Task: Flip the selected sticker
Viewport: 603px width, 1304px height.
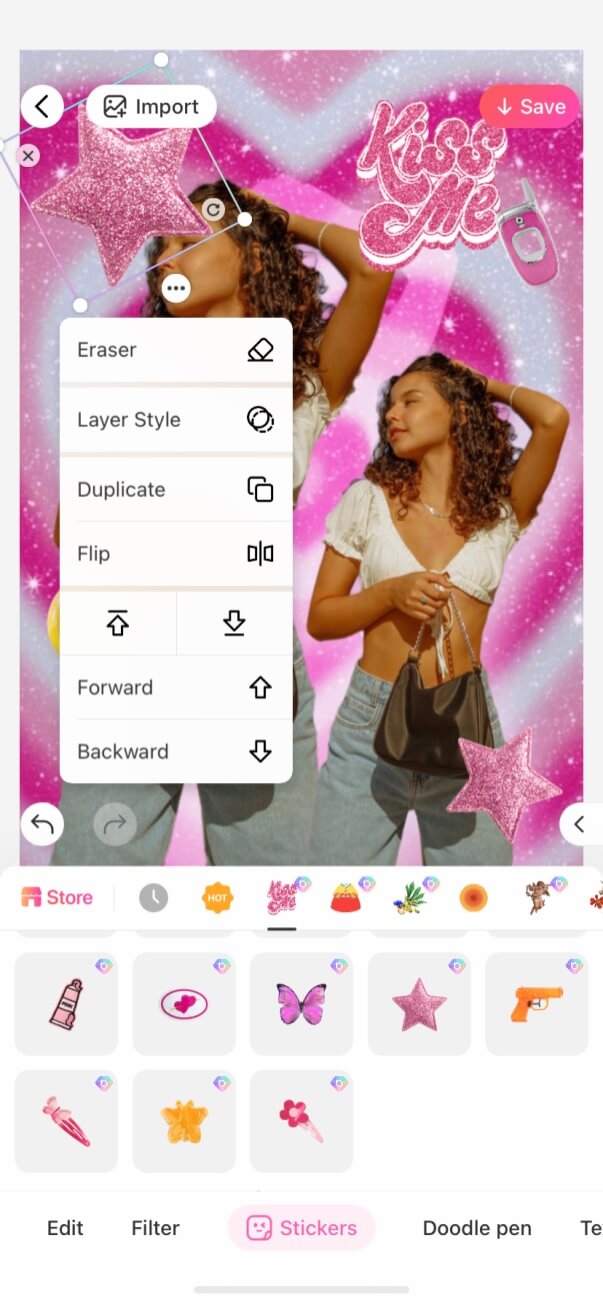Action: point(175,554)
